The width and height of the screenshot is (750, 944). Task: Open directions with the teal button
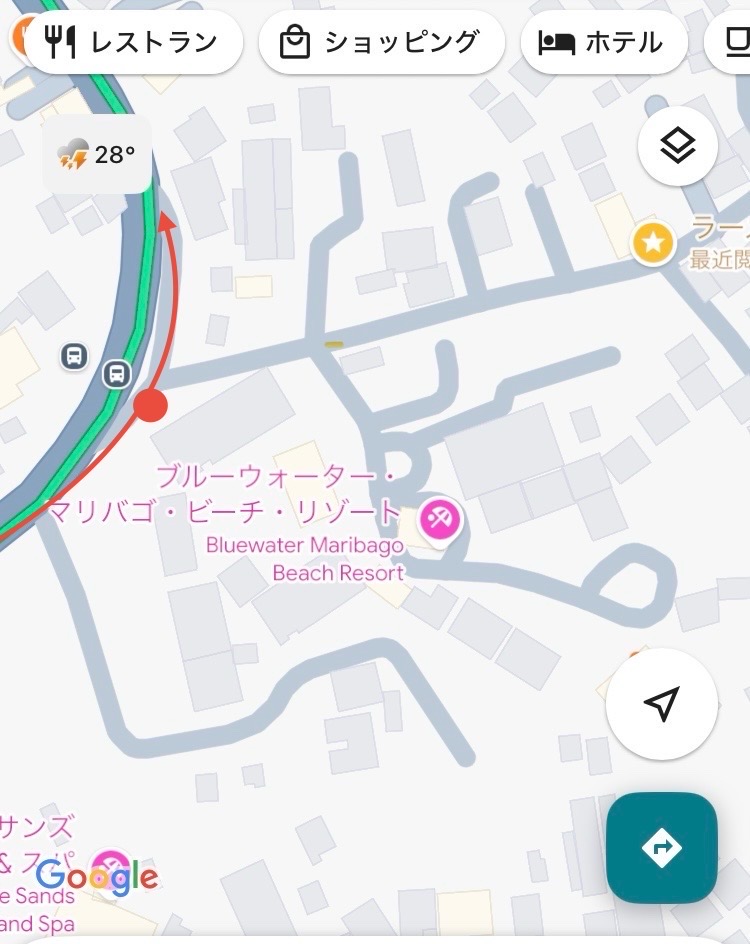point(661,848)
